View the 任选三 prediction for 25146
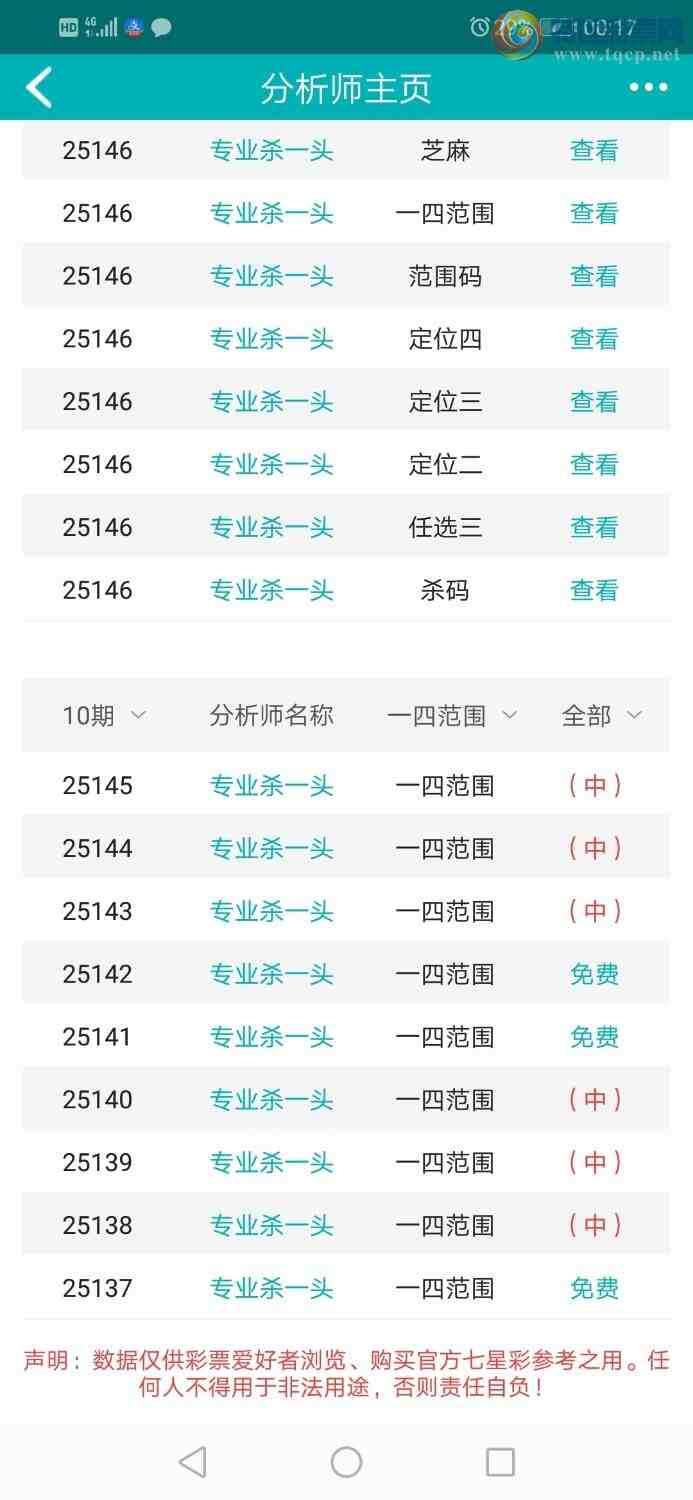This screenshot has width=693, height=1500. (x=594, y=527)
